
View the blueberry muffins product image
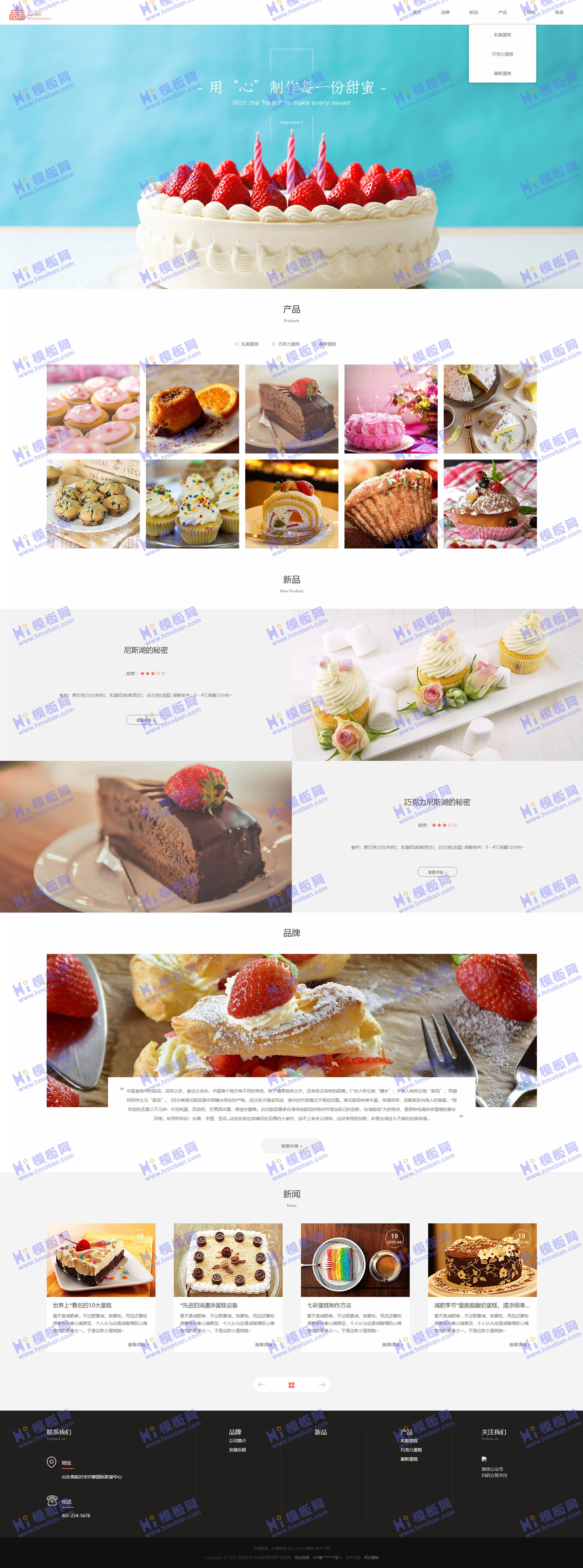coord(93,504)
